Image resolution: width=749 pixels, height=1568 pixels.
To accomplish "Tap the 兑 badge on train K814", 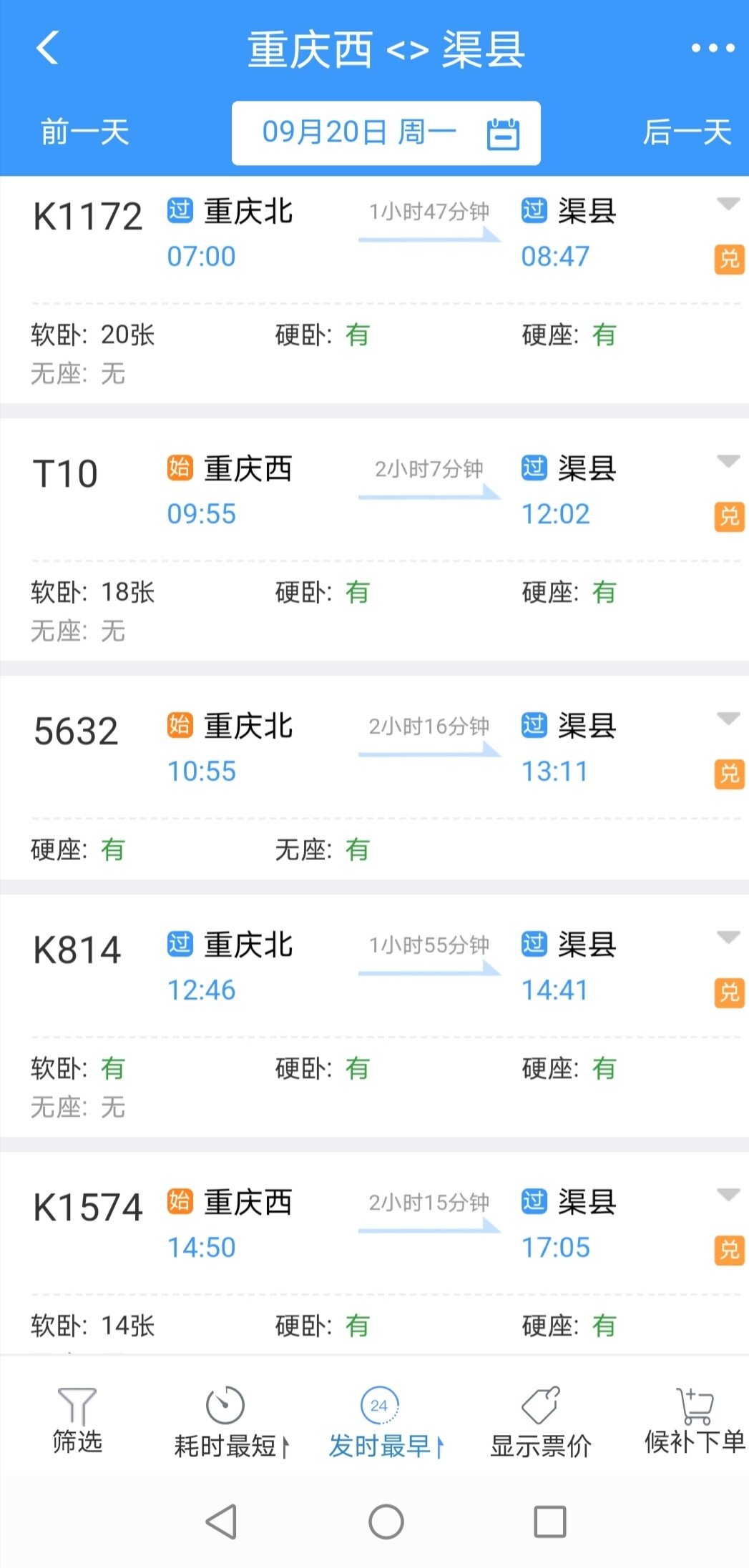I will pos(729,992).
